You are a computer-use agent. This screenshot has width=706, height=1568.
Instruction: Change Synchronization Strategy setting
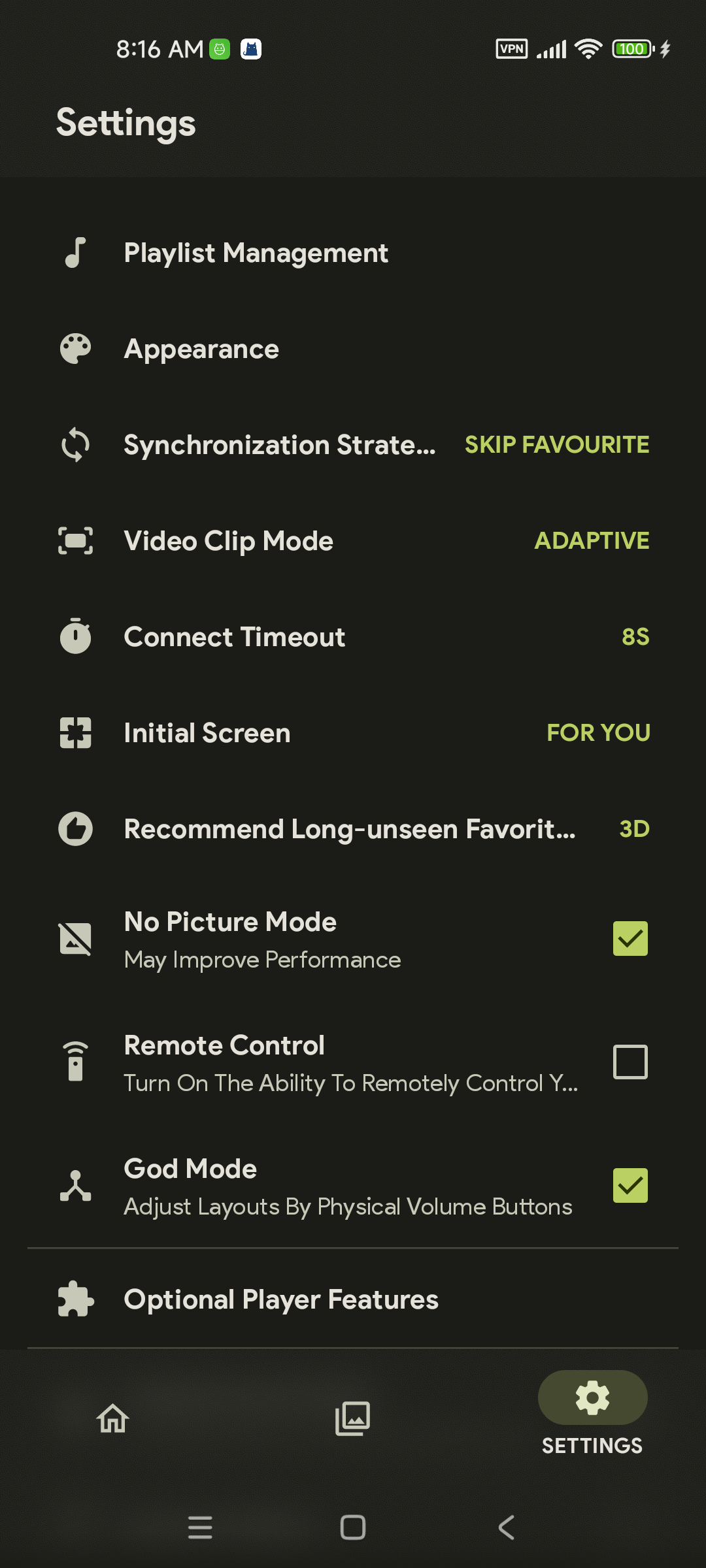point(353,445)
